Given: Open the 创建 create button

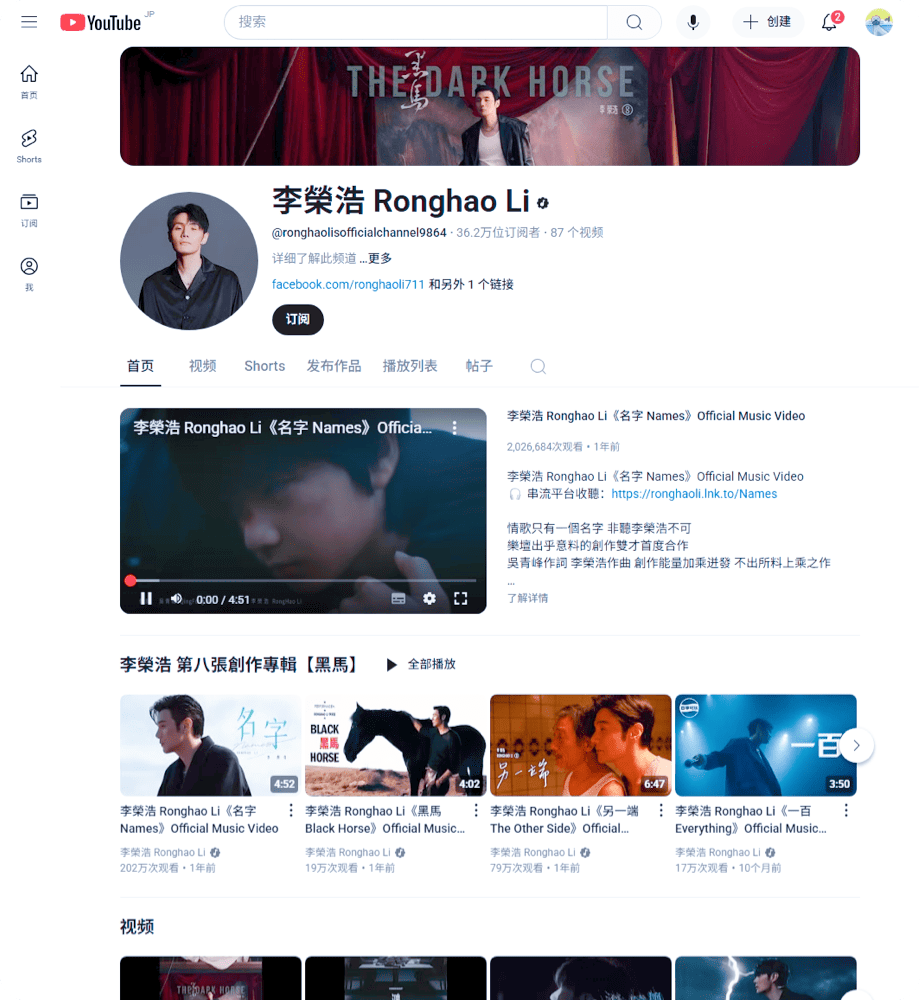Looking at the screenshot, I should tap(767, 22).
